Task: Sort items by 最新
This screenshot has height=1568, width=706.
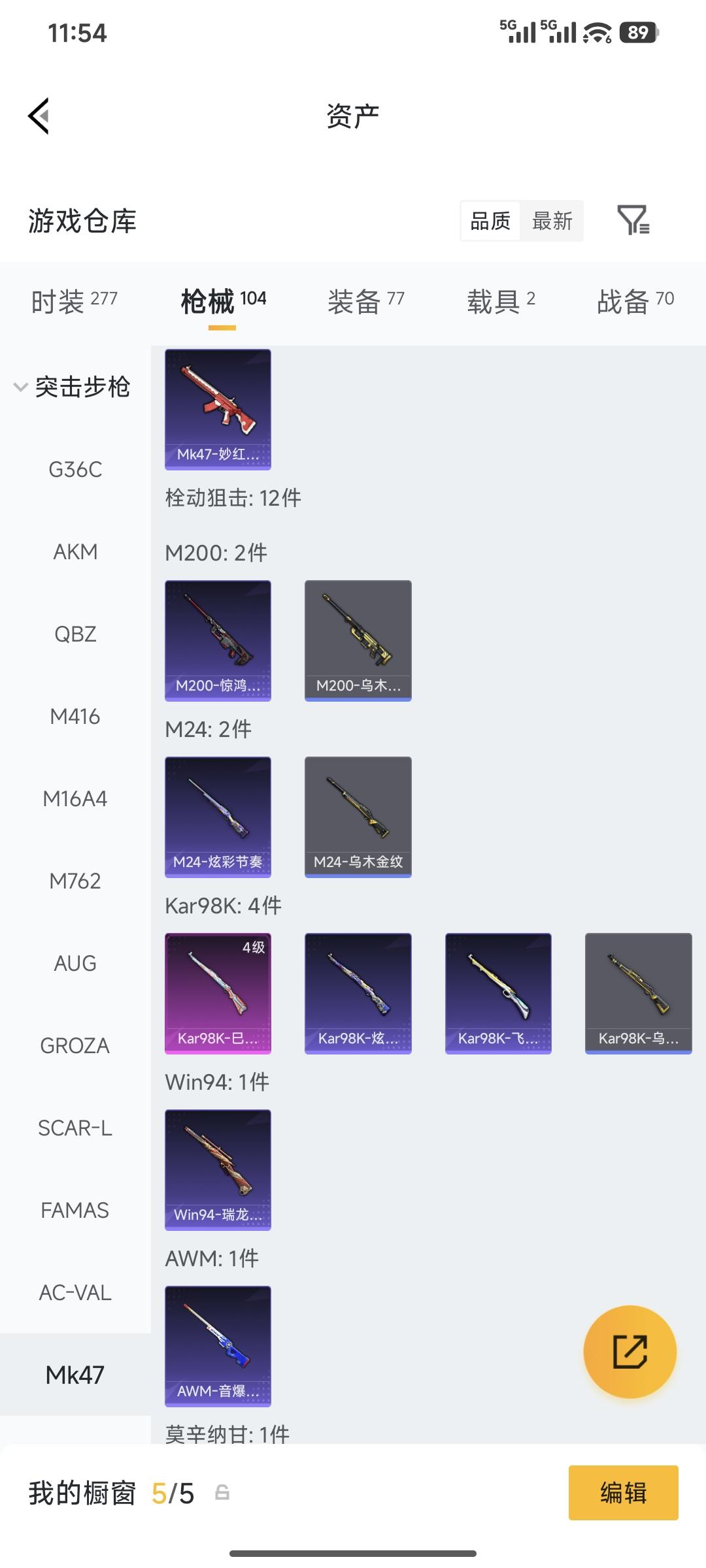Action: click(x=552, y=221)
